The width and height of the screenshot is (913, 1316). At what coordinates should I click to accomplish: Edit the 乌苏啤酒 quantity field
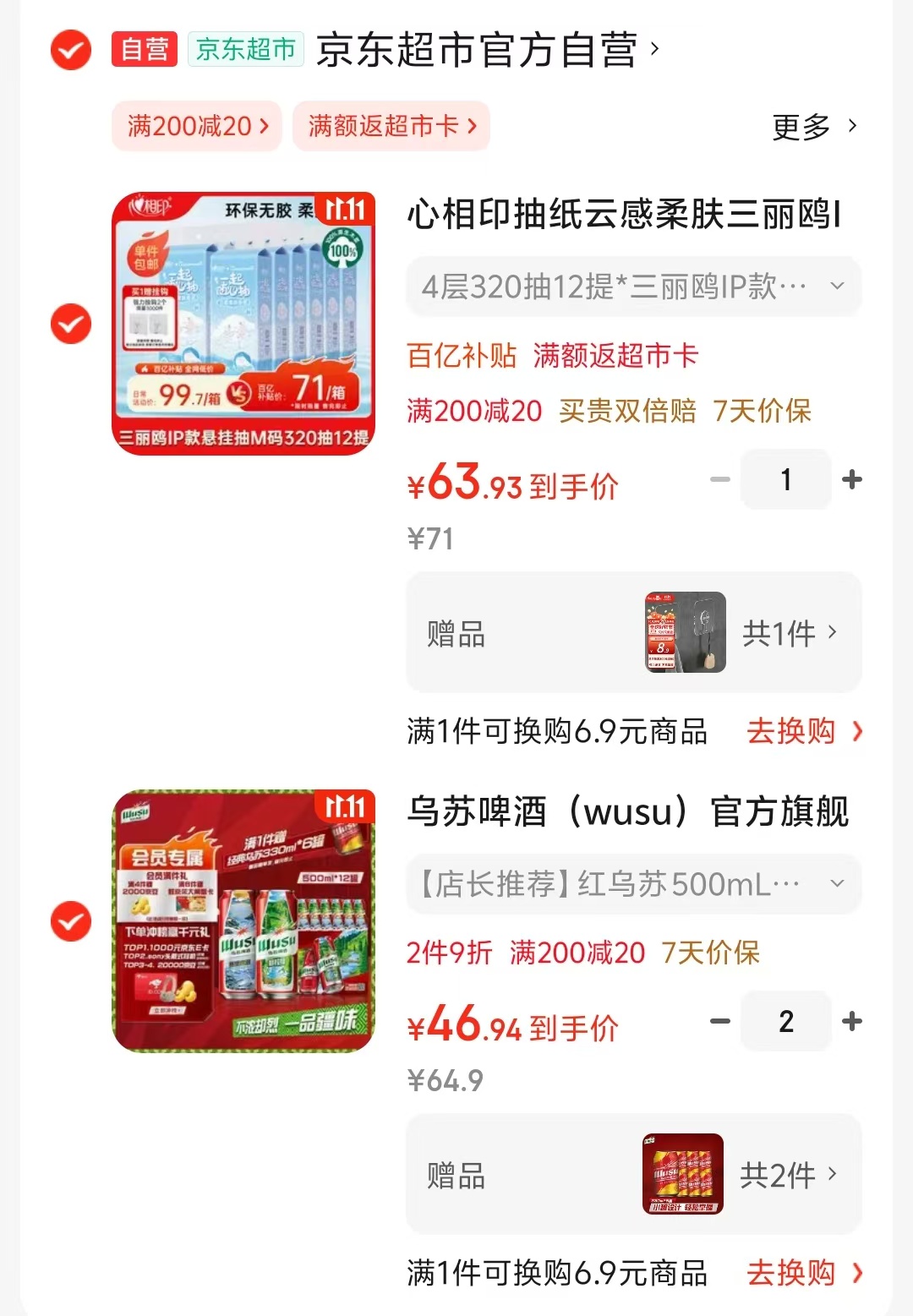point(786,1022)
